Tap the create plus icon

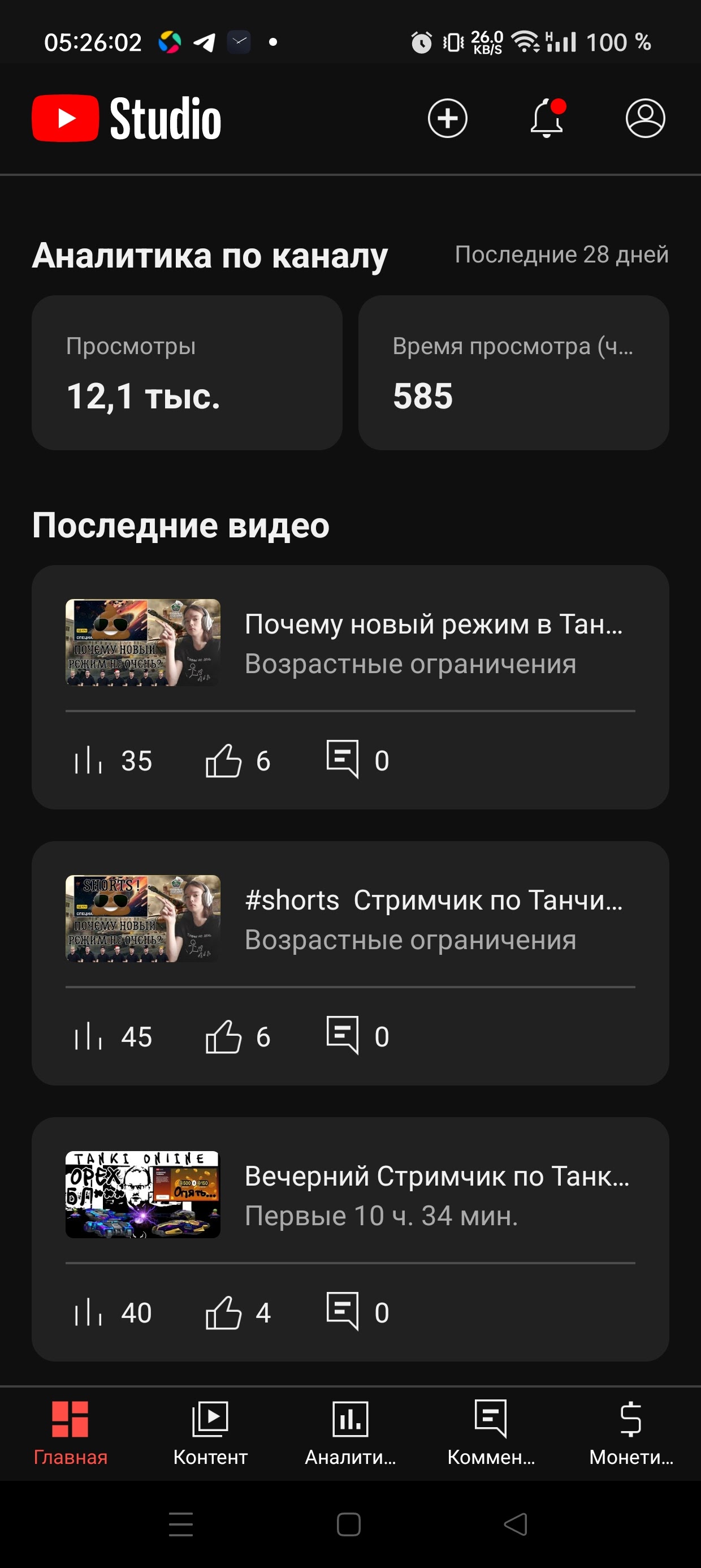pyautogui.click(x=447, y=118)
